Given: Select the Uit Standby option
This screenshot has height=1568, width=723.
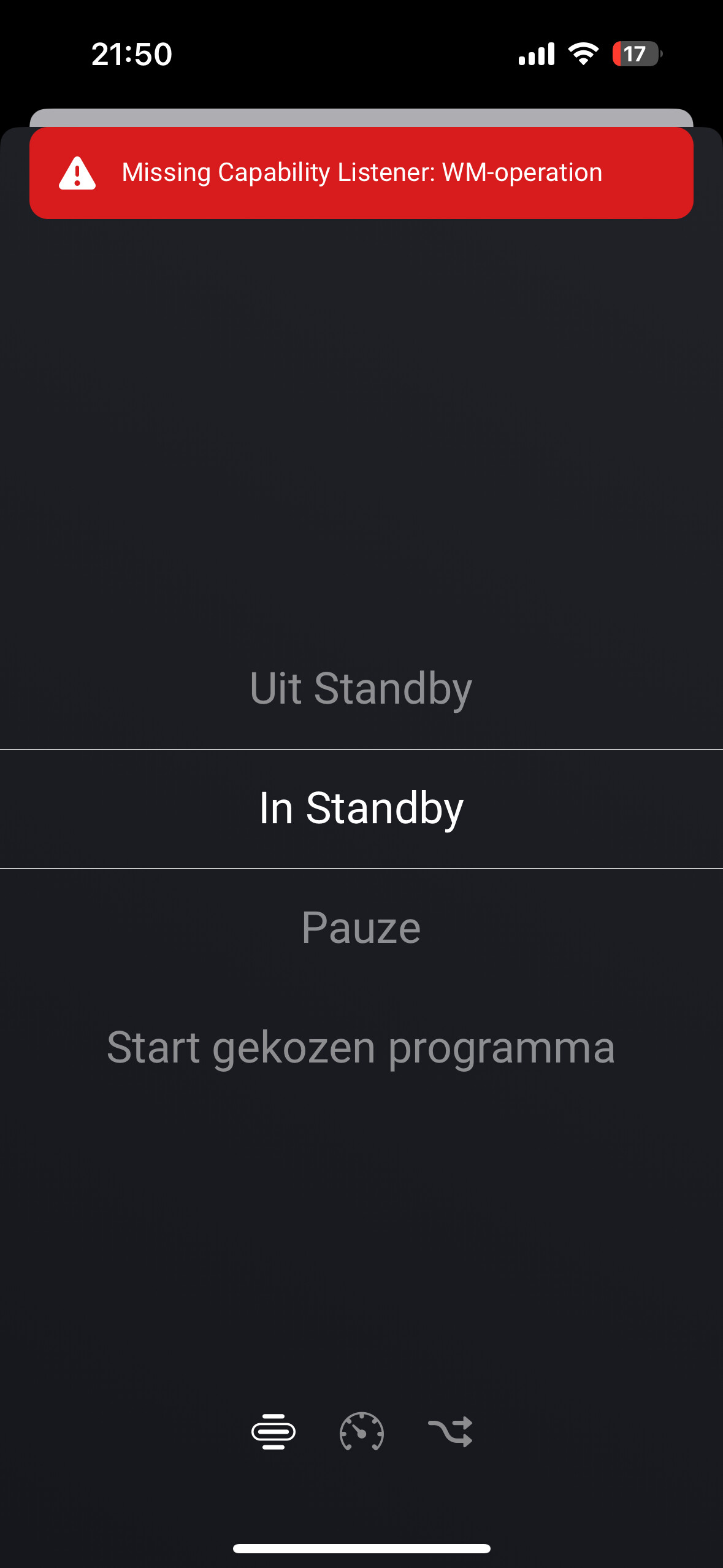Looking at the screenshot, I should click(x=361, y=688).
